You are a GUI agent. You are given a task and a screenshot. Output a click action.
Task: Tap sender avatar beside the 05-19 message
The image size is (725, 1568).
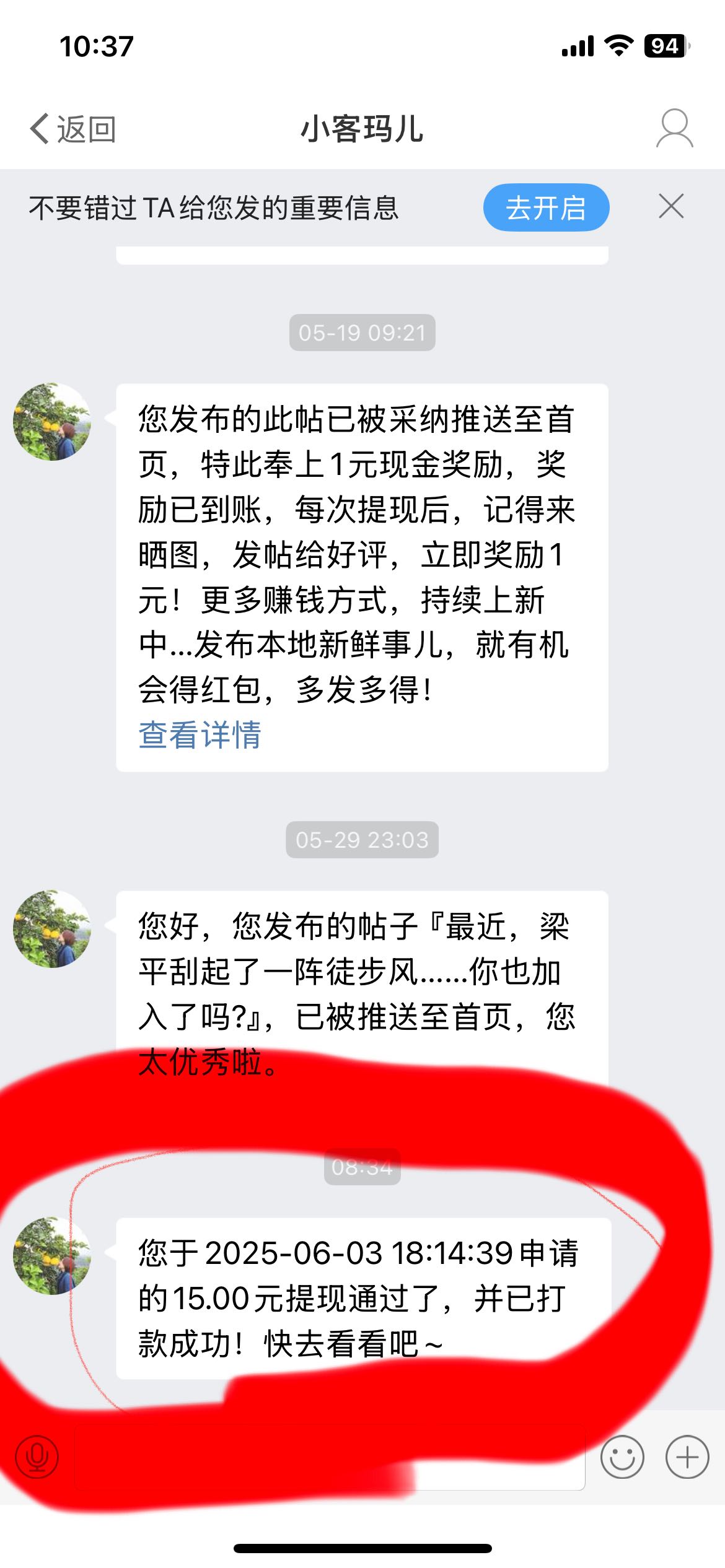52,422
